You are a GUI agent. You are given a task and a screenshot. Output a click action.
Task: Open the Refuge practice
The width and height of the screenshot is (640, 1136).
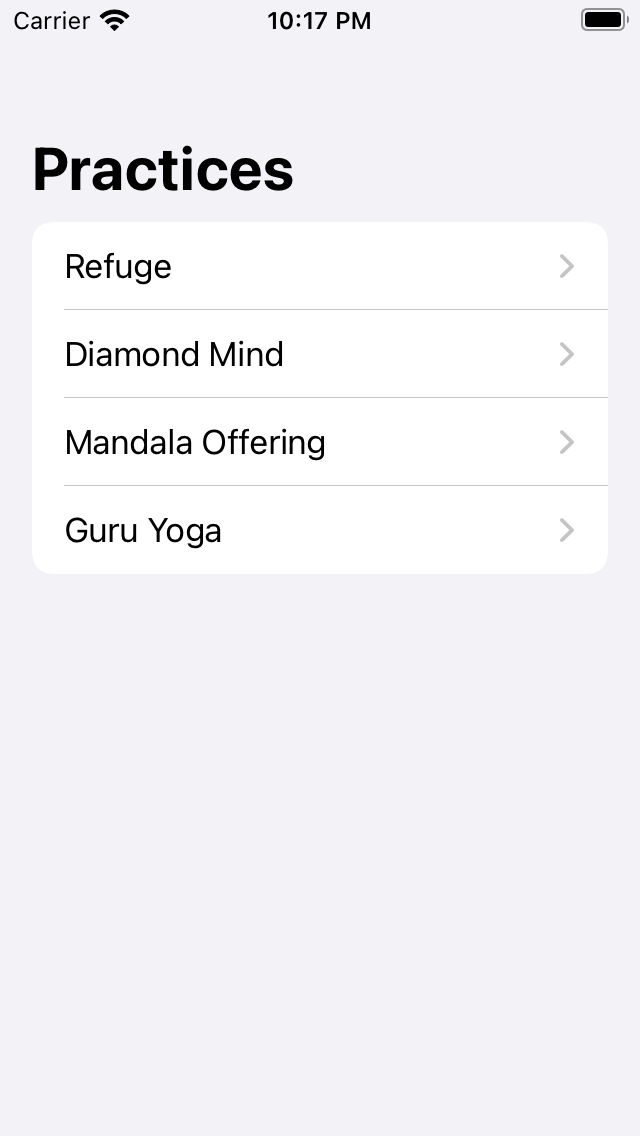tap(319, 266)
